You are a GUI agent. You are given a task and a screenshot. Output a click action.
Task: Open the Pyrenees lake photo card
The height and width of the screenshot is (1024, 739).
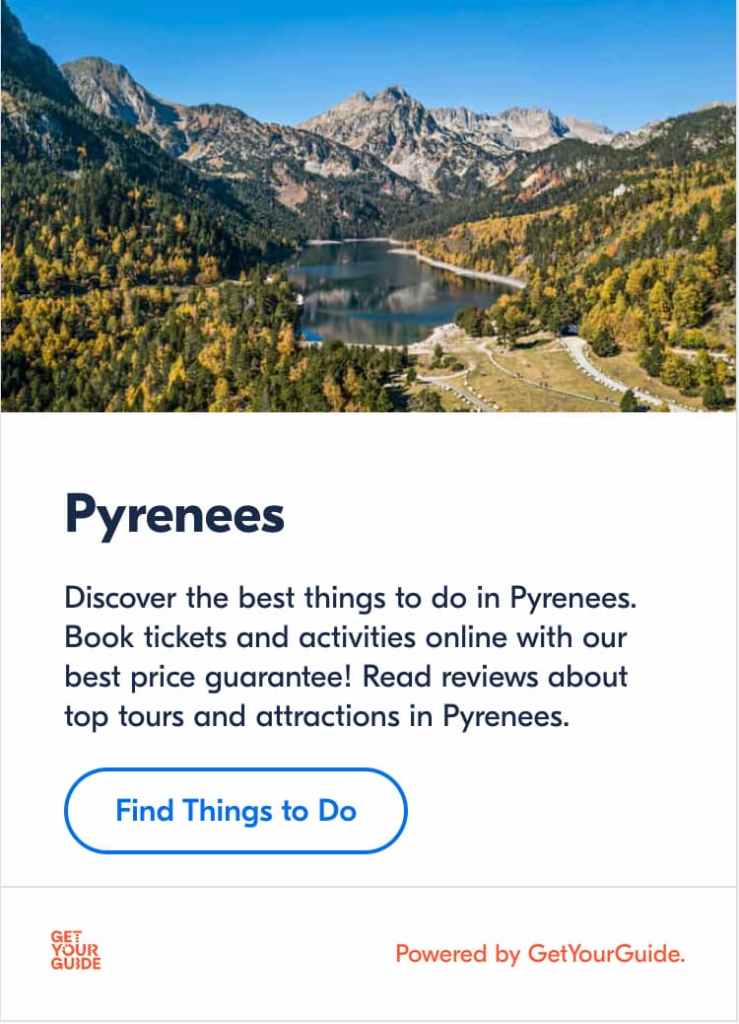coord(369,206)
